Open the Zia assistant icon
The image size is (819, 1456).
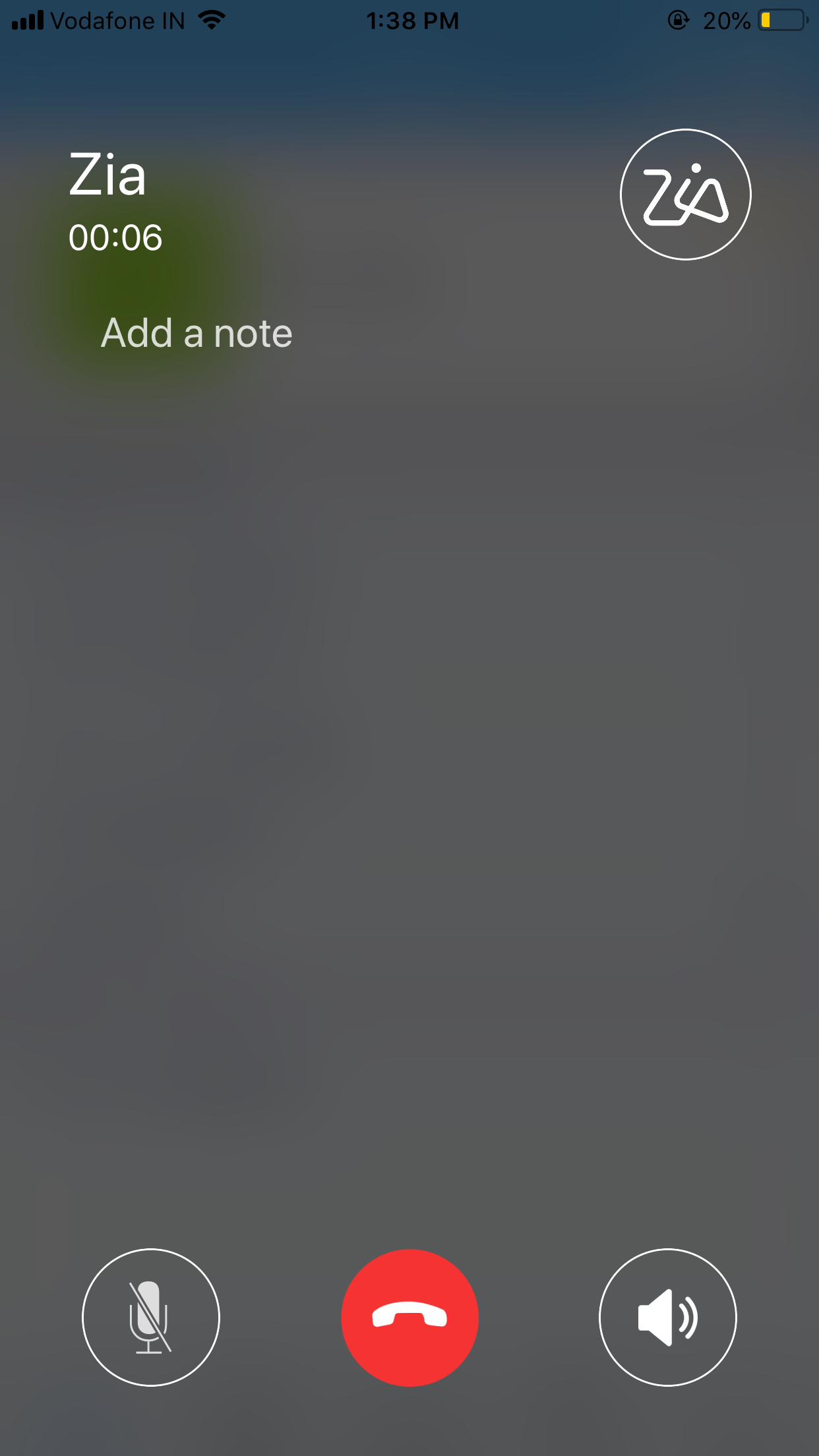click(685, 195)
